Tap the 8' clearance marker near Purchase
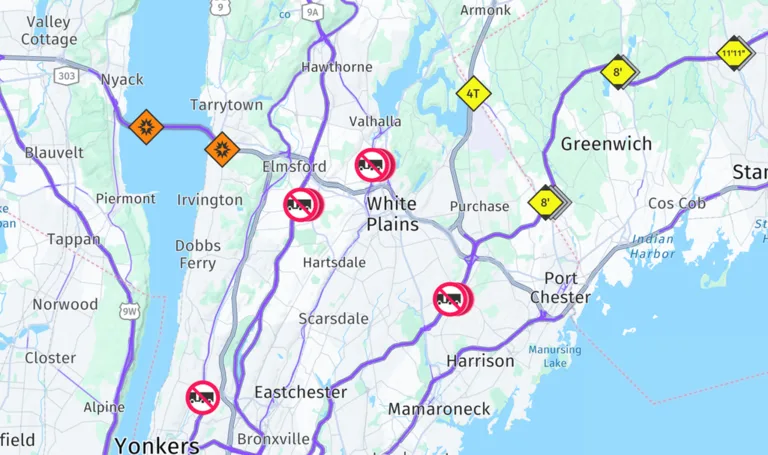Image resolution: width=768 pixels, height=455 pixels. click(x=545, y=202)
